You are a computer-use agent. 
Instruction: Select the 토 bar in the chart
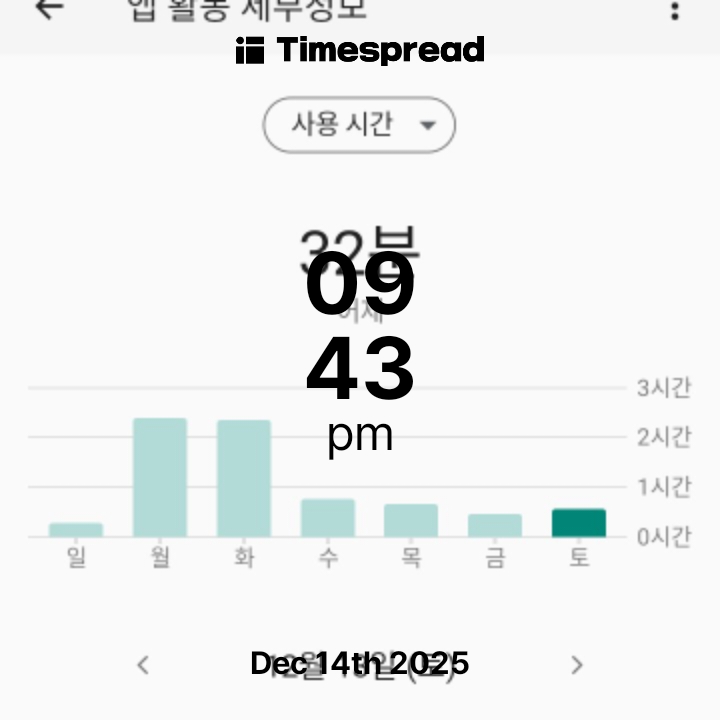[579, 522]
